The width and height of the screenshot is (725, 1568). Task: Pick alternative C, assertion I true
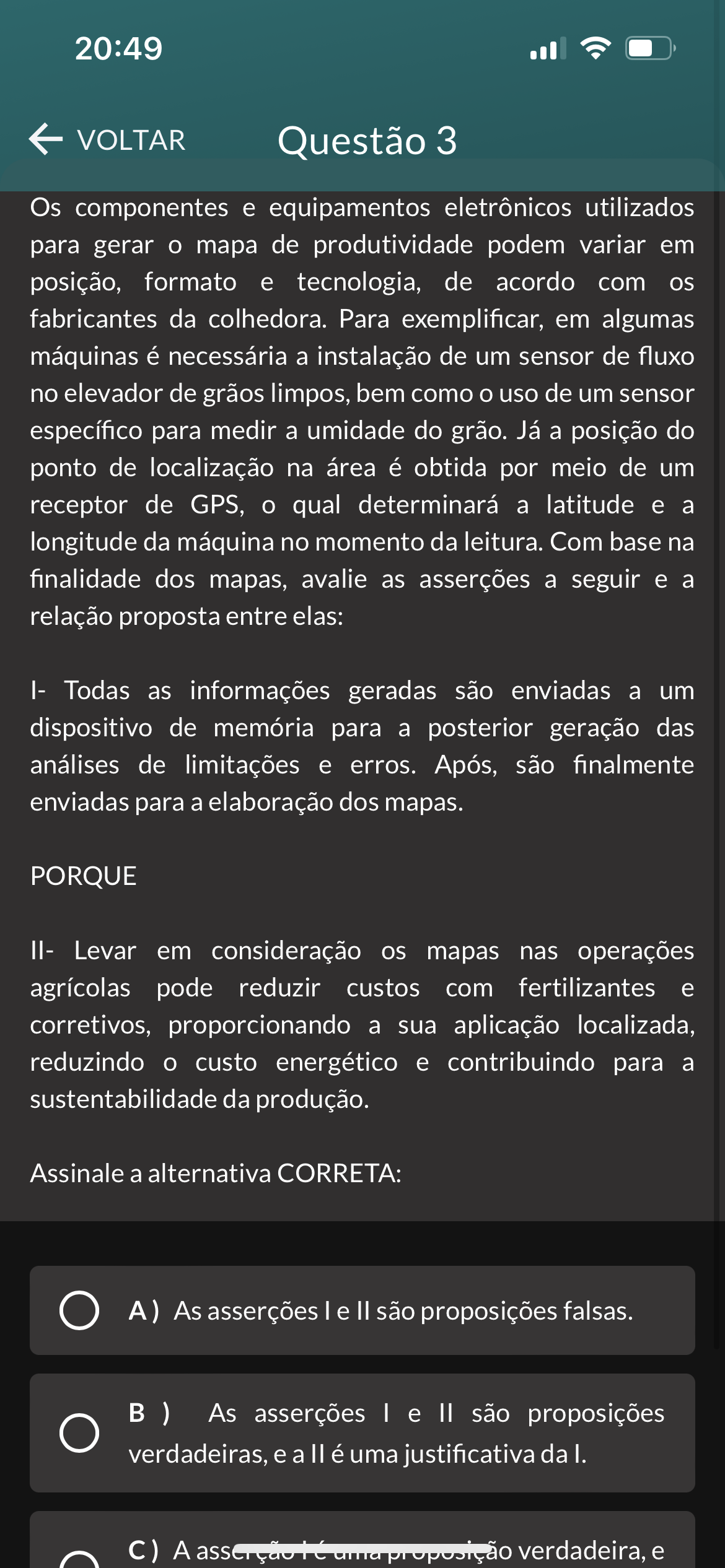[x=362, y=1540]
